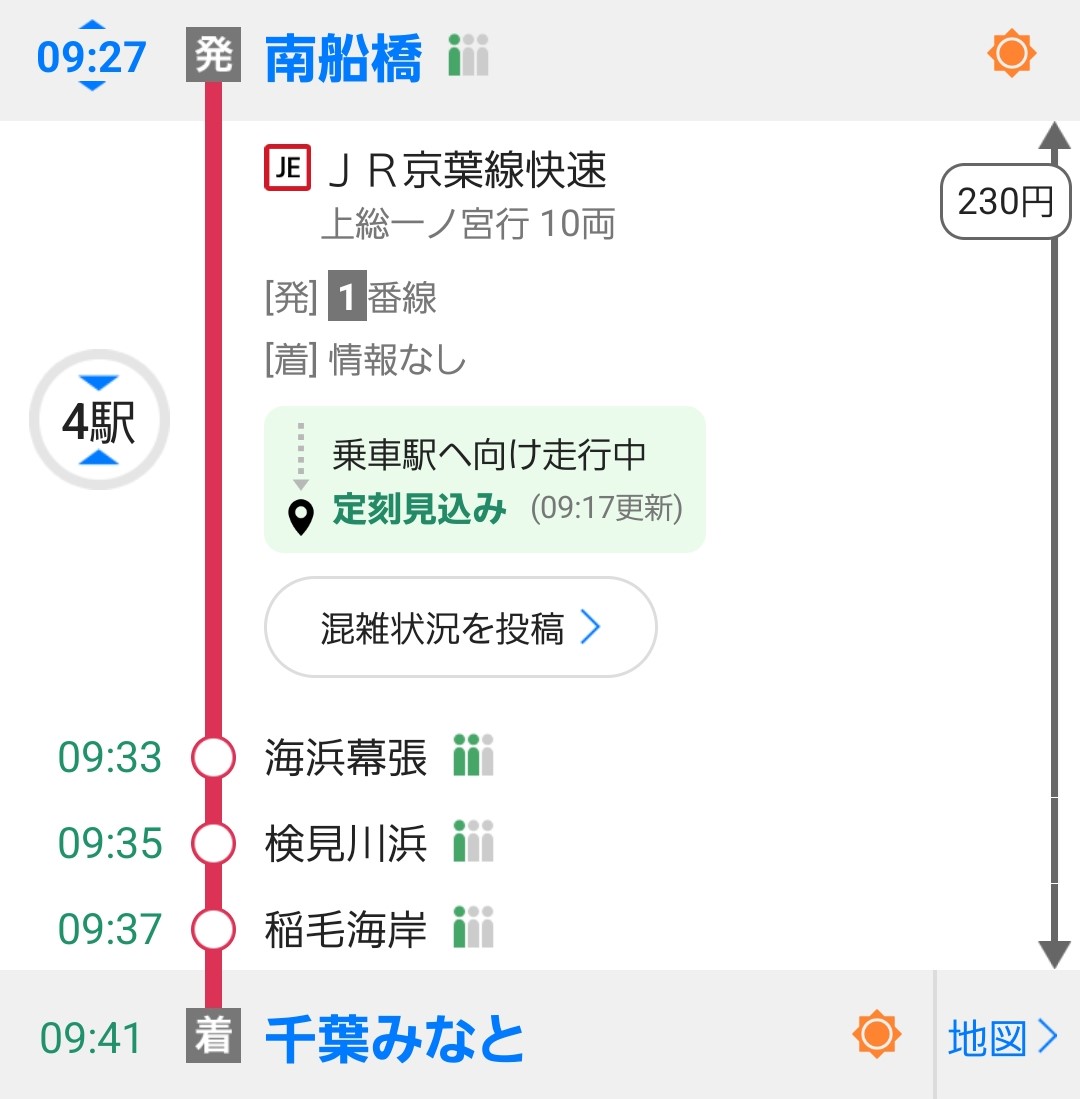Open the 千葉みなと station details
The width and height of the screenshot is (1080, 1099).
[x=395, y=1039]
